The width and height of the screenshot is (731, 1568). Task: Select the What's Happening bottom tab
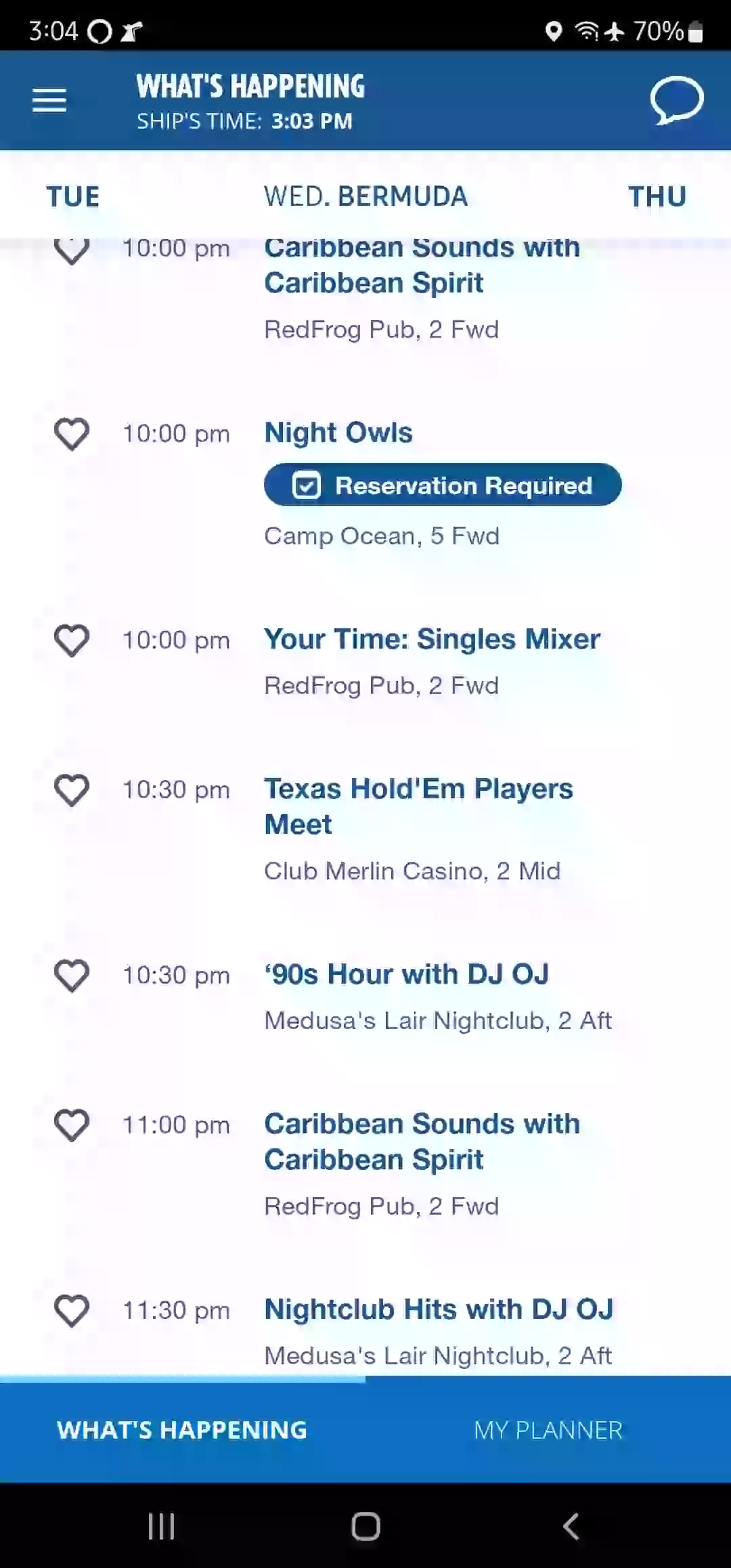pyautogui.click(x=182, y=1430)
